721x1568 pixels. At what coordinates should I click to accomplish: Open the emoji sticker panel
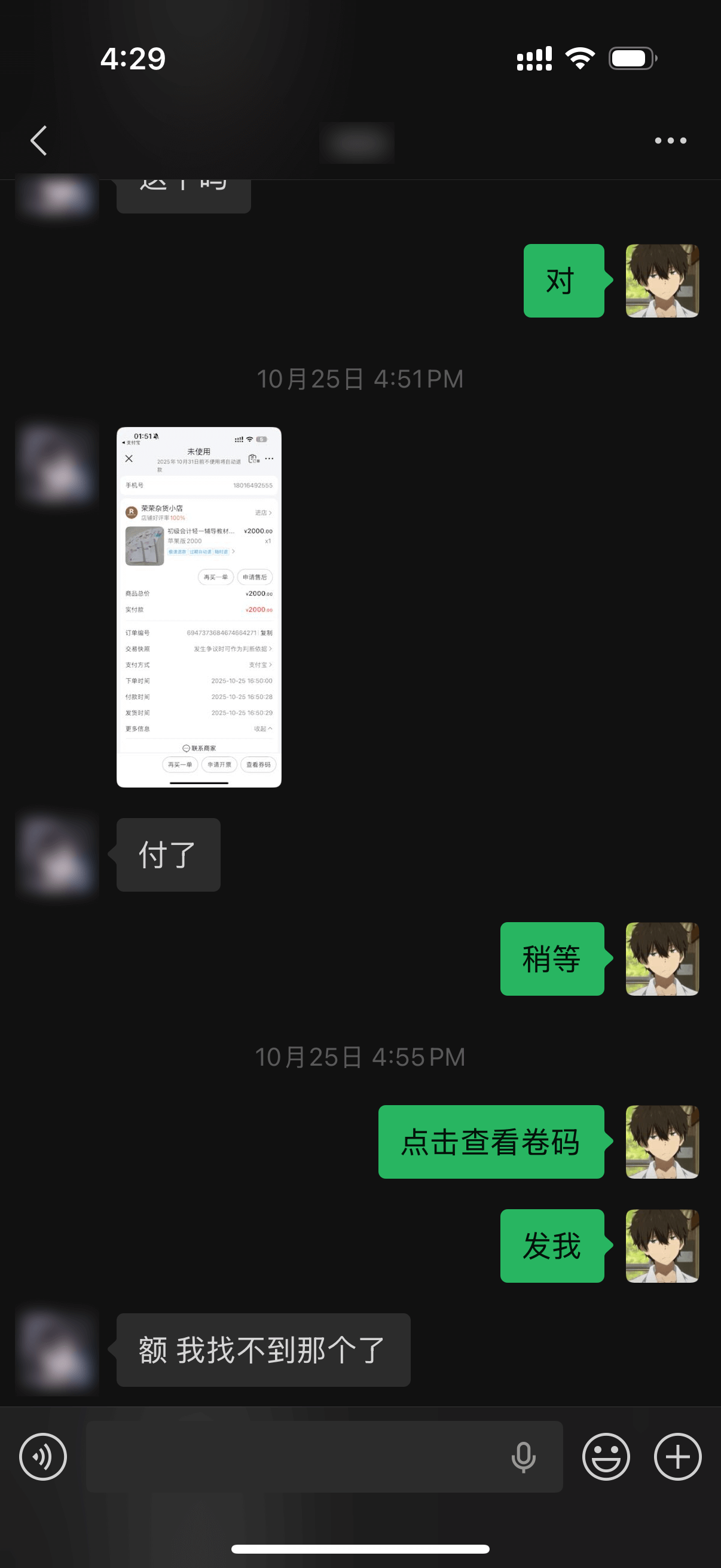pos(606,1457)
